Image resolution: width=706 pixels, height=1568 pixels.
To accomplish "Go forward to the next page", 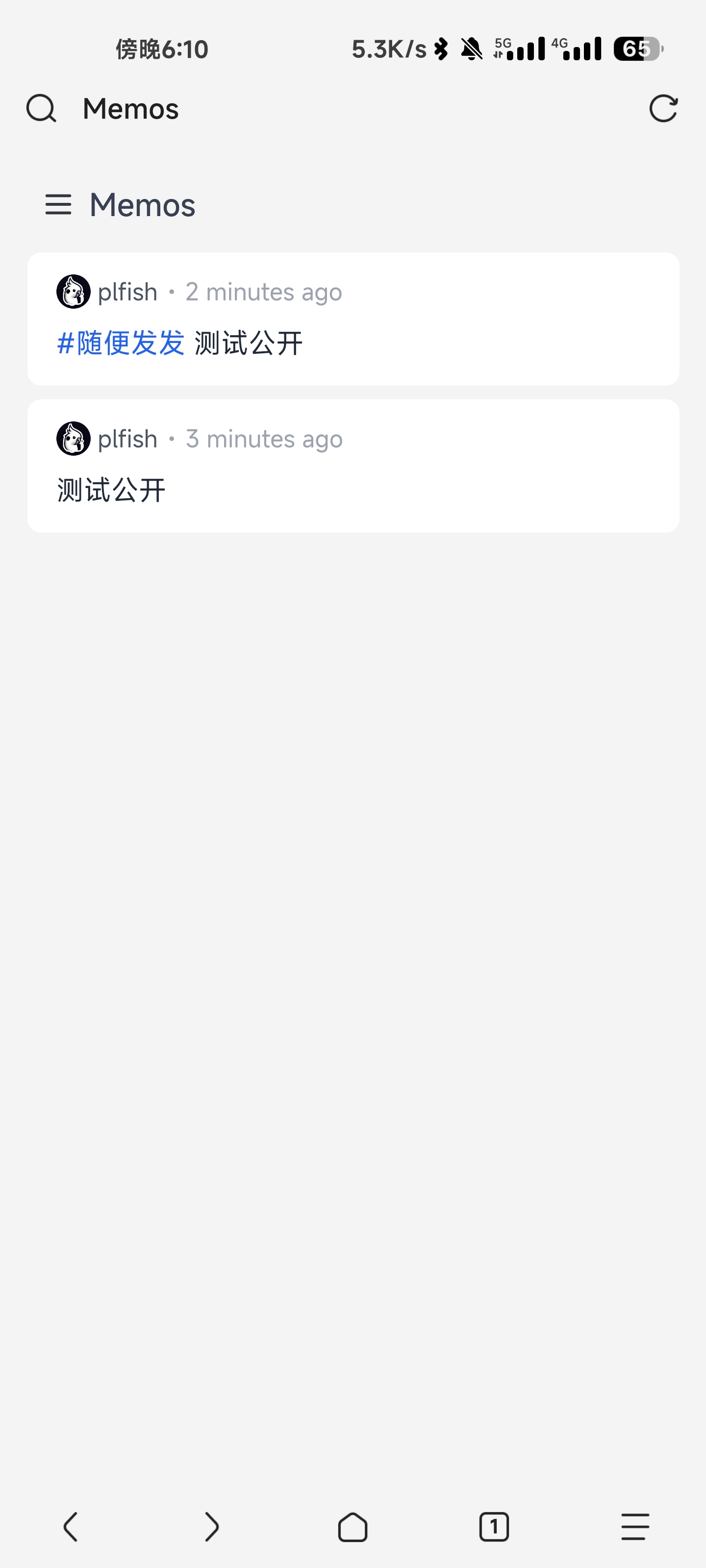I will tap(211, 1527).
